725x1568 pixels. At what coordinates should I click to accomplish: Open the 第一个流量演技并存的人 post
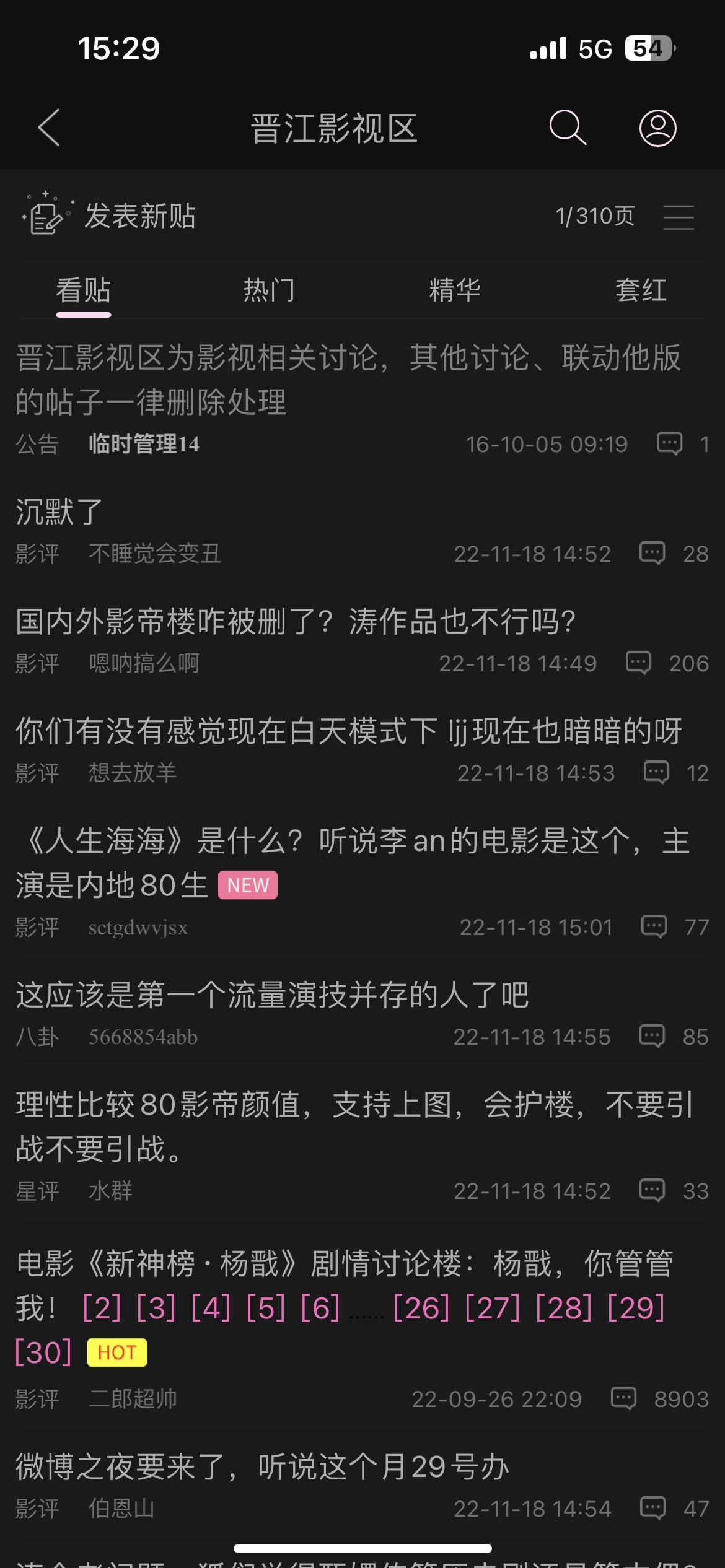(273, 995)
